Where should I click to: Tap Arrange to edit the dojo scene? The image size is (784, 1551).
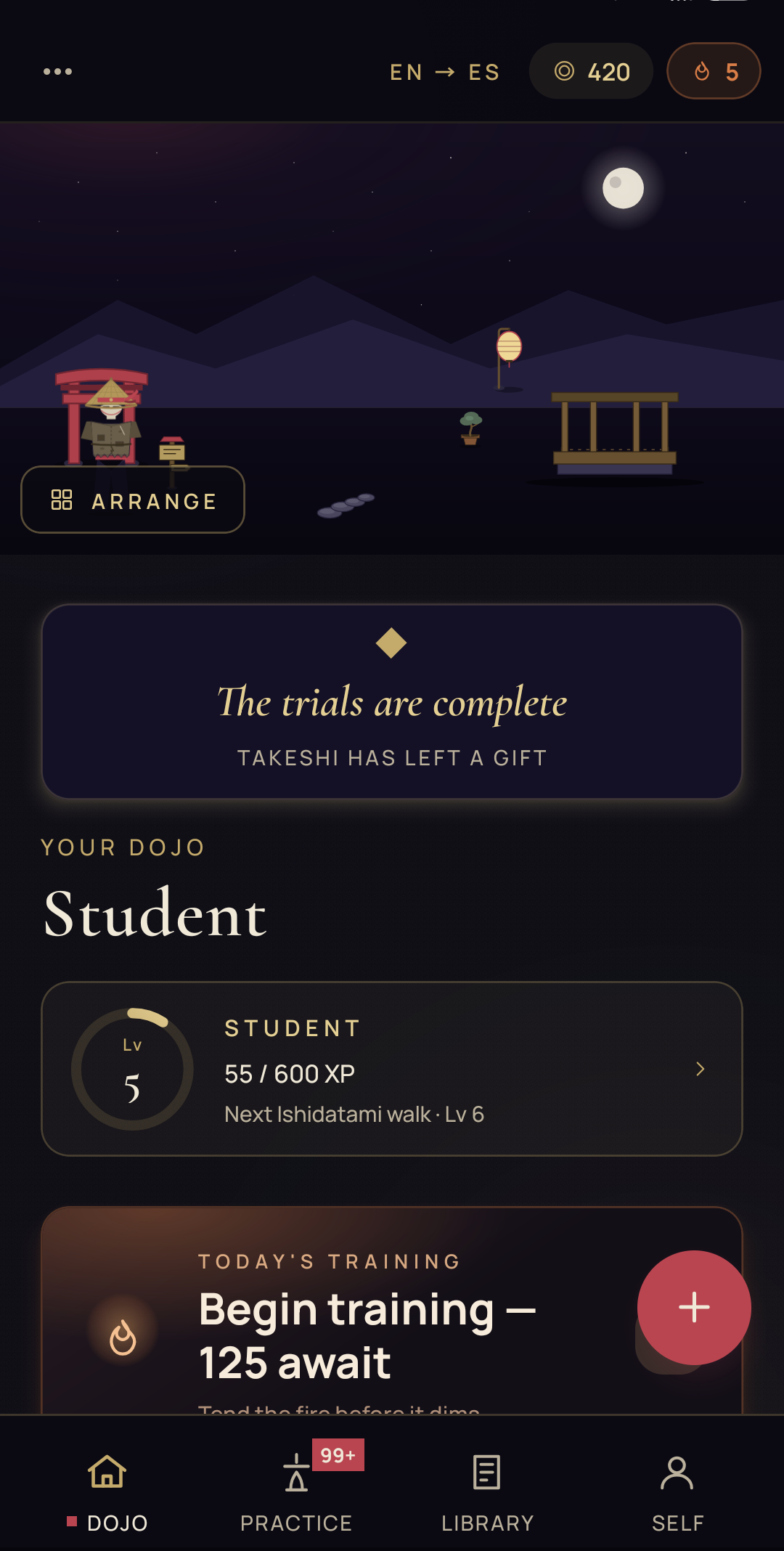tap(133, 500)
